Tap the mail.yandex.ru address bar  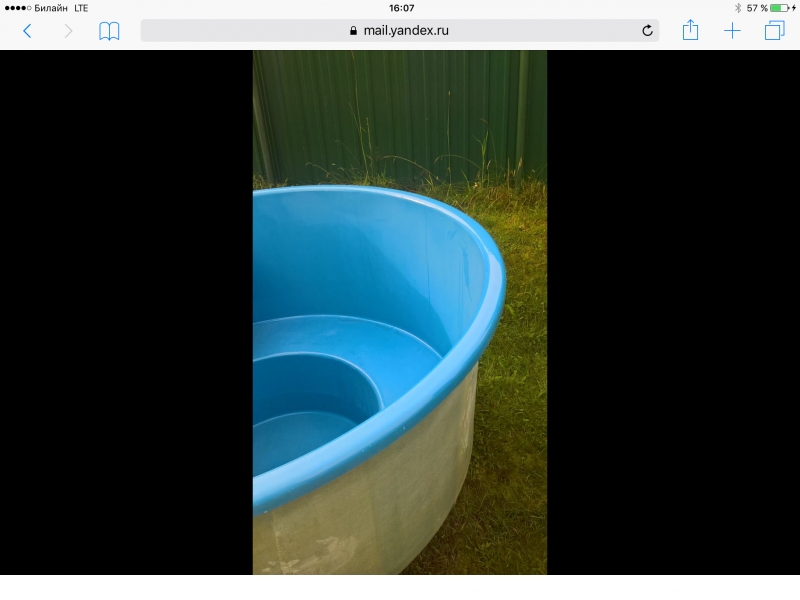pyautogui.click(x=400, y=31)
